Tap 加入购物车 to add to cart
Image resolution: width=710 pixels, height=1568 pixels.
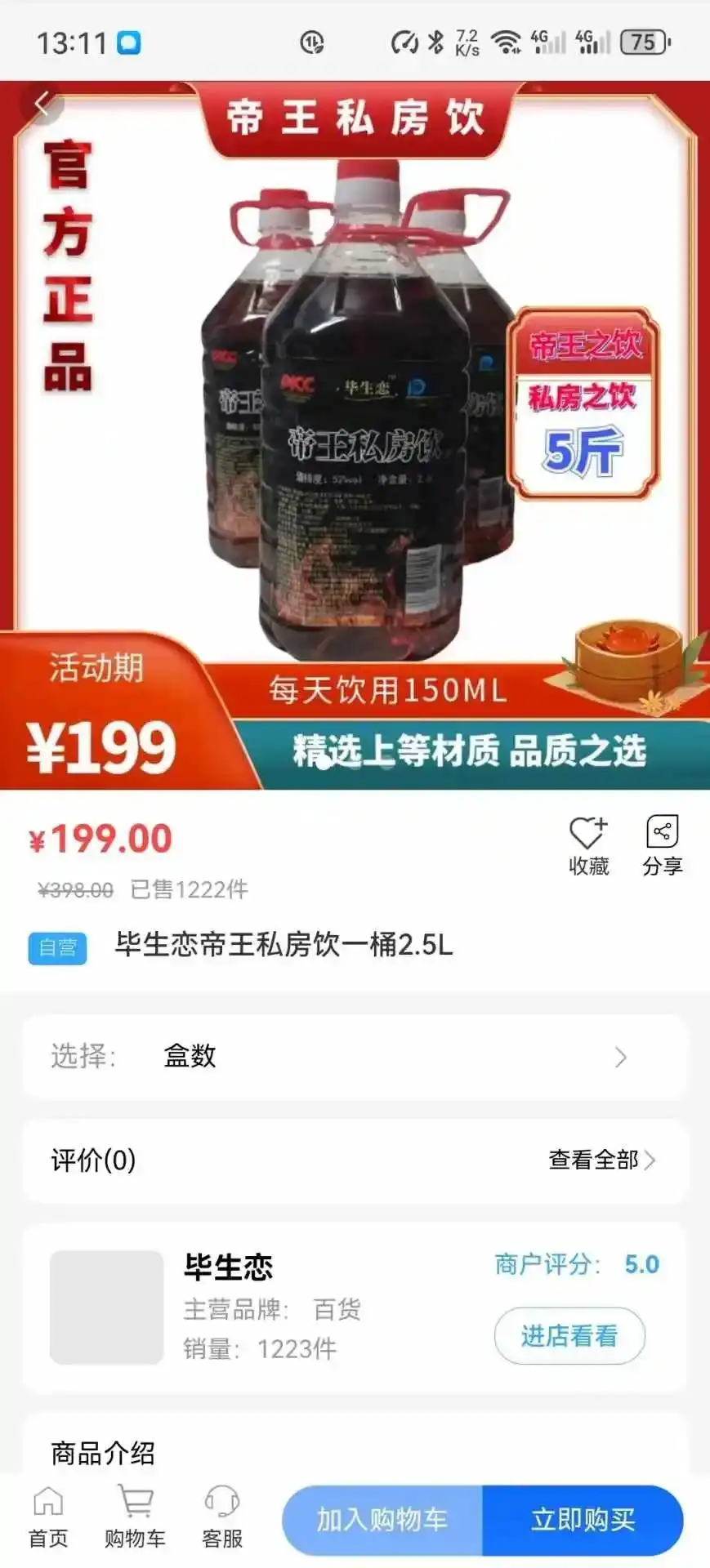click(x=382, y=1520)
